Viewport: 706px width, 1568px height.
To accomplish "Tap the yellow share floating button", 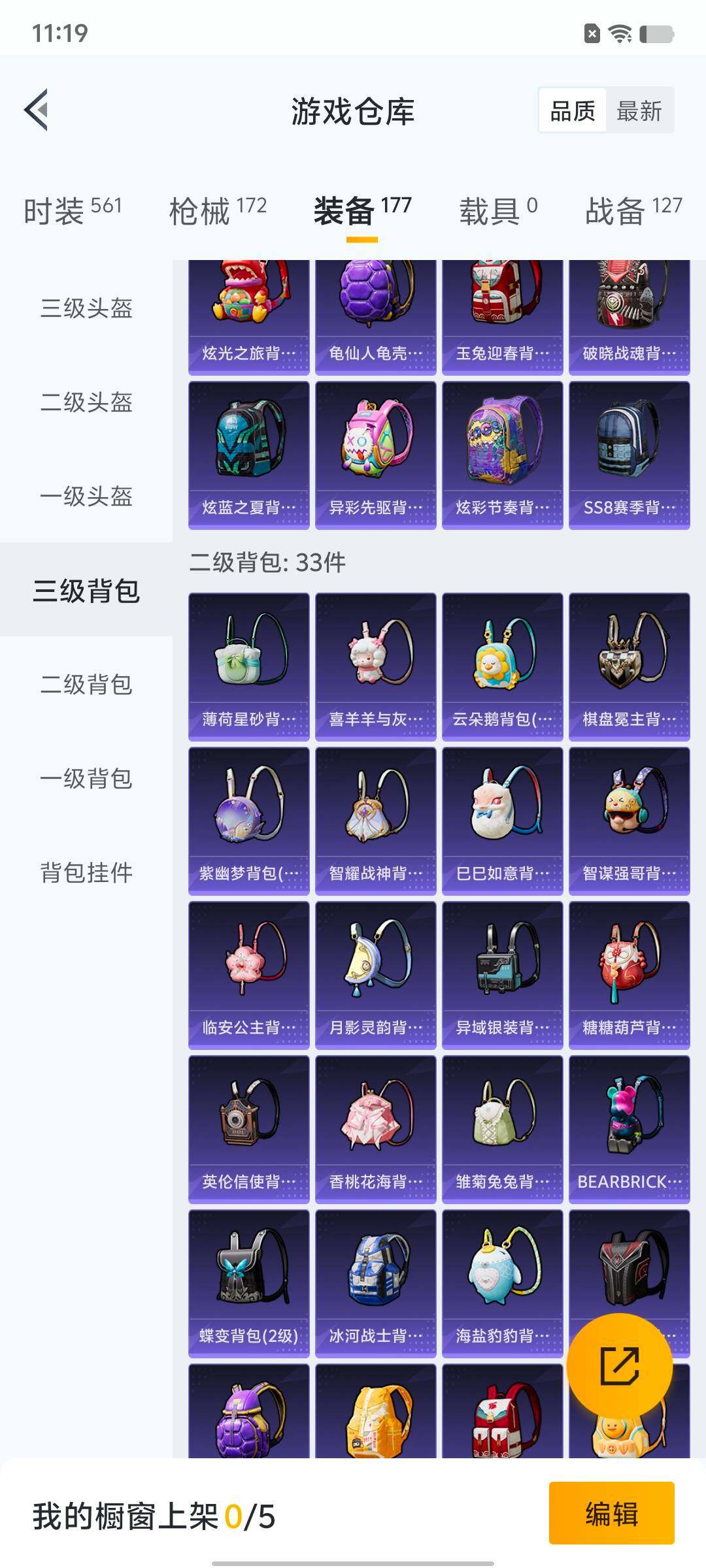I will (619, 1365).
